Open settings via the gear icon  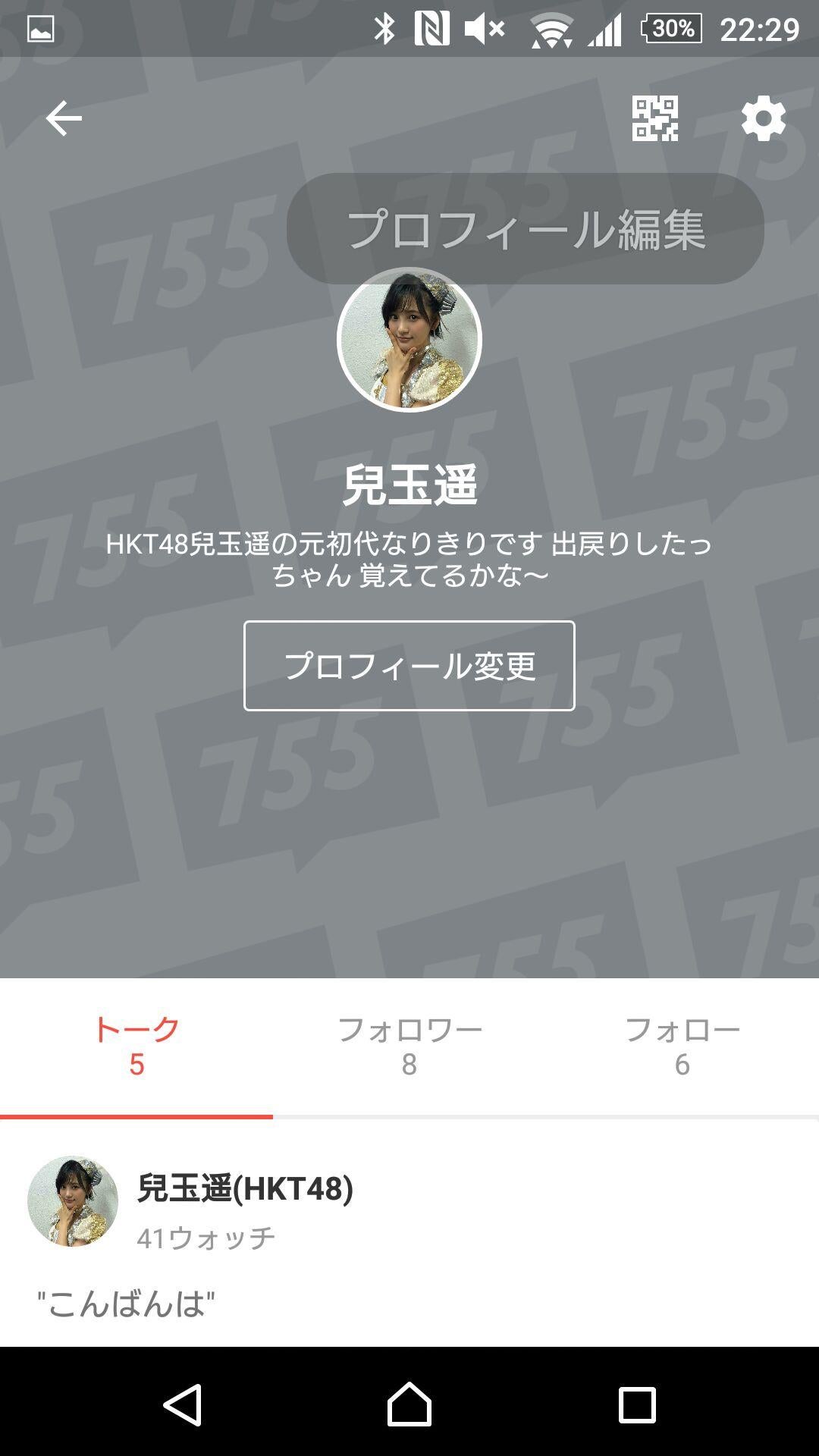coord(763,118)
